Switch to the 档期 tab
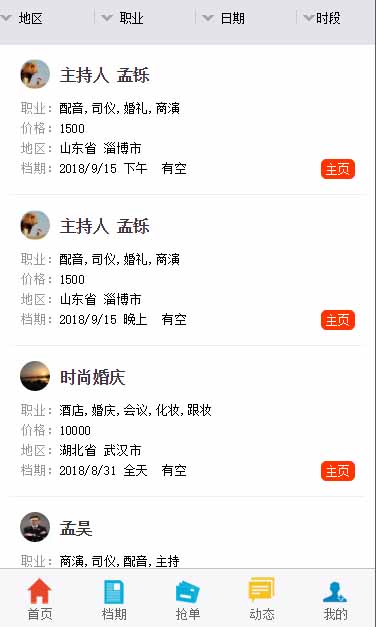376x627 pixels. click(x=114, y=599)
